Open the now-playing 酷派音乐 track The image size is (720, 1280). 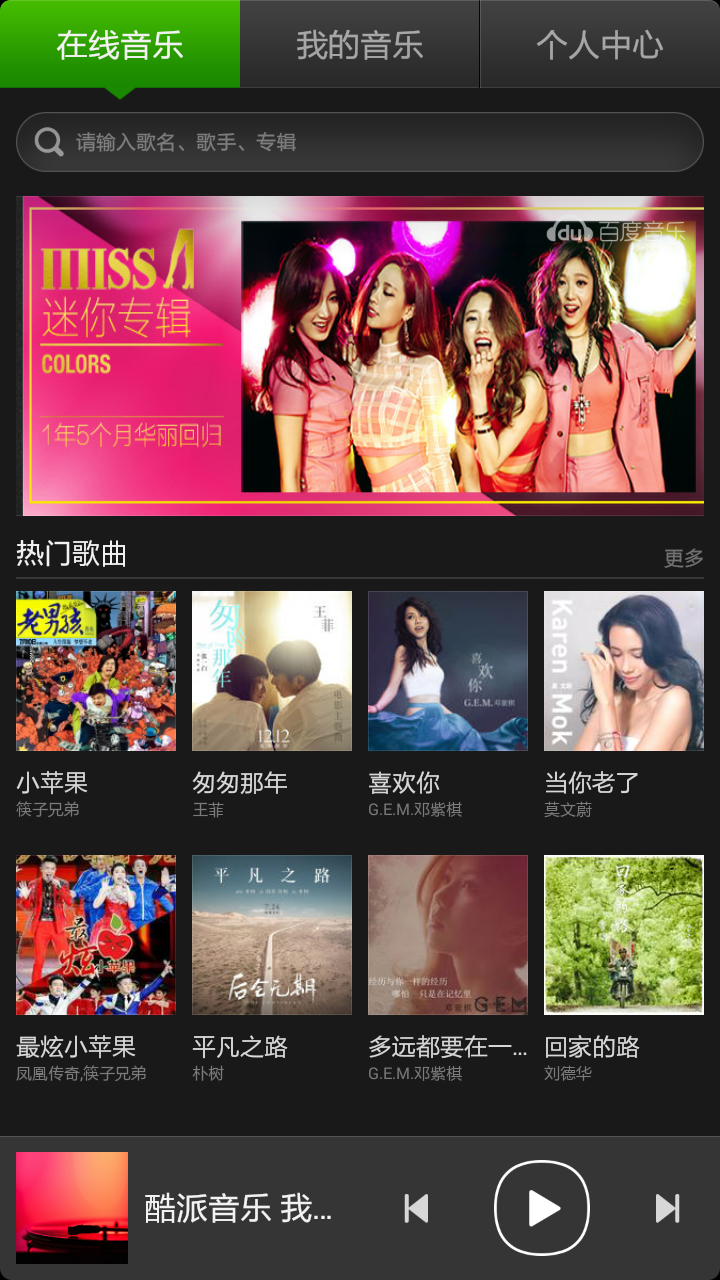click(238, 1208)
